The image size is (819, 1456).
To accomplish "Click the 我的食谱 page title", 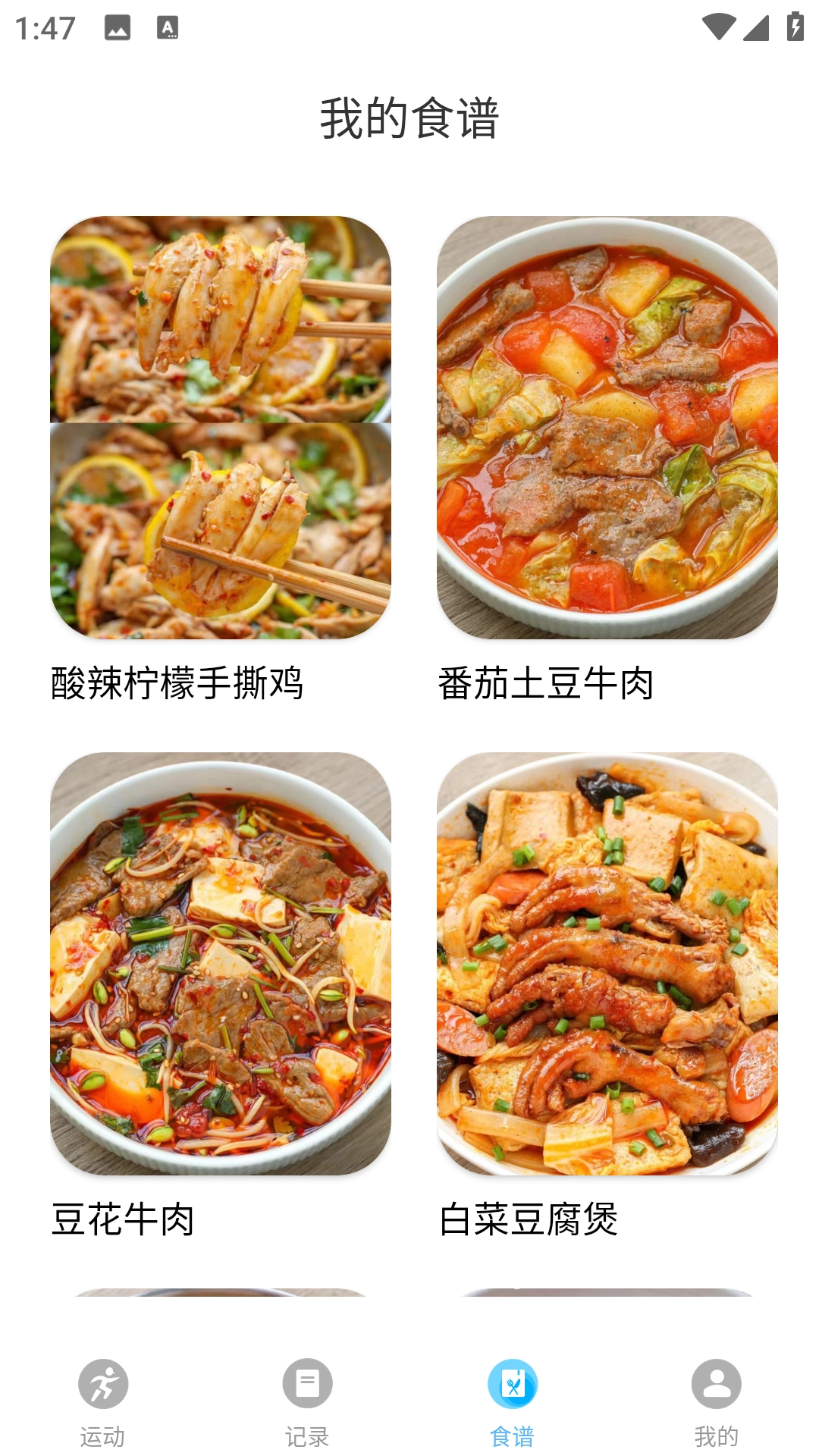I will [409, 118].
